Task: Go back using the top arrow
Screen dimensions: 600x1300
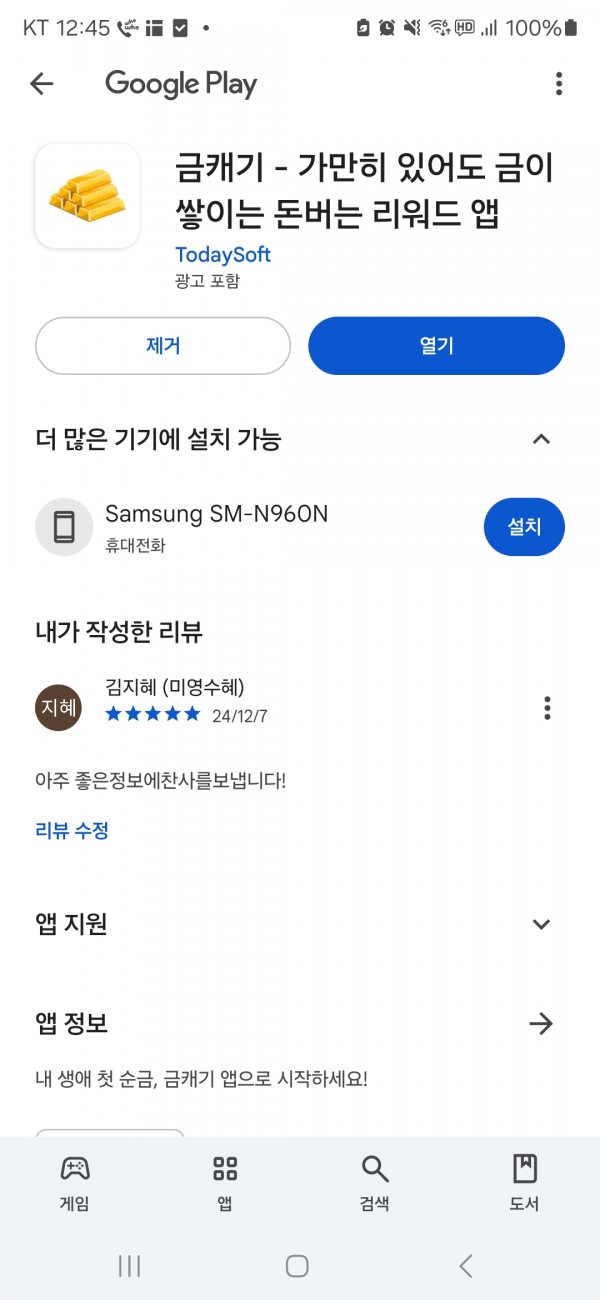Action: point(41,84)
